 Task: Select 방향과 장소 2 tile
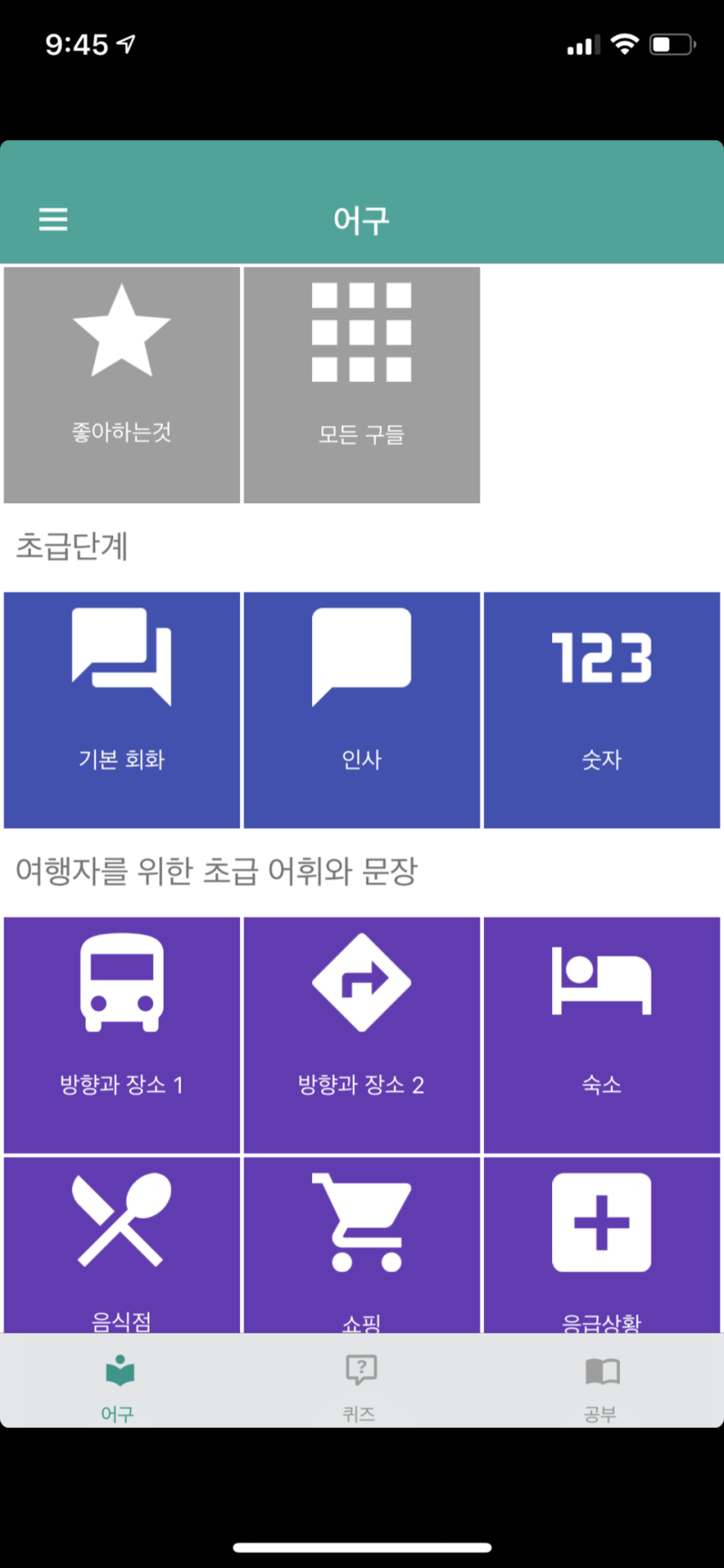(362, 1035)
